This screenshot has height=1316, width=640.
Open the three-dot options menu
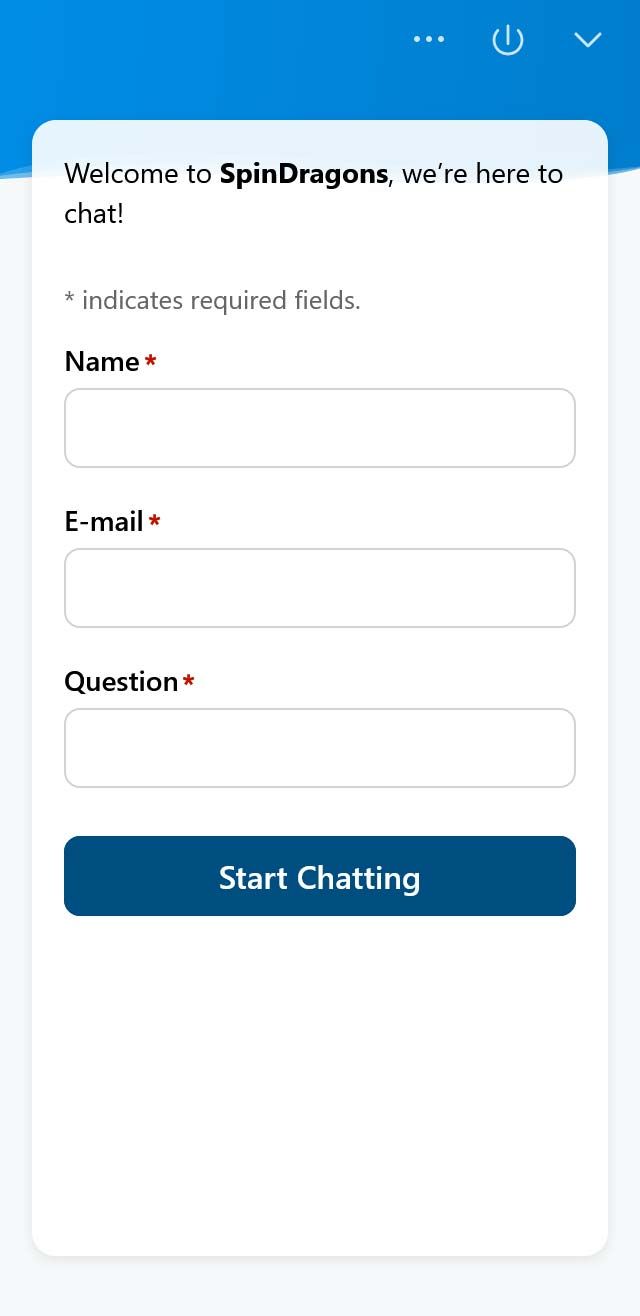(x=429, y=39)
